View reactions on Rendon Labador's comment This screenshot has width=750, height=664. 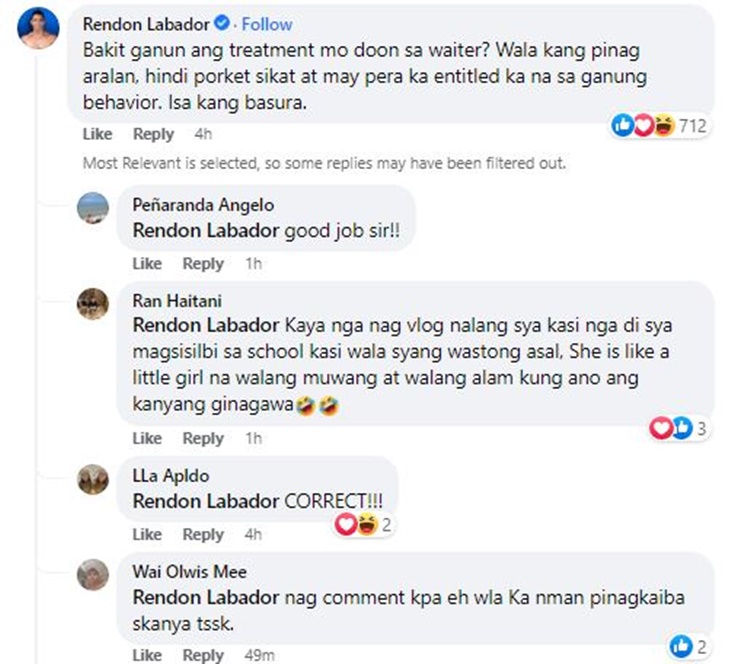click(660, 126)
